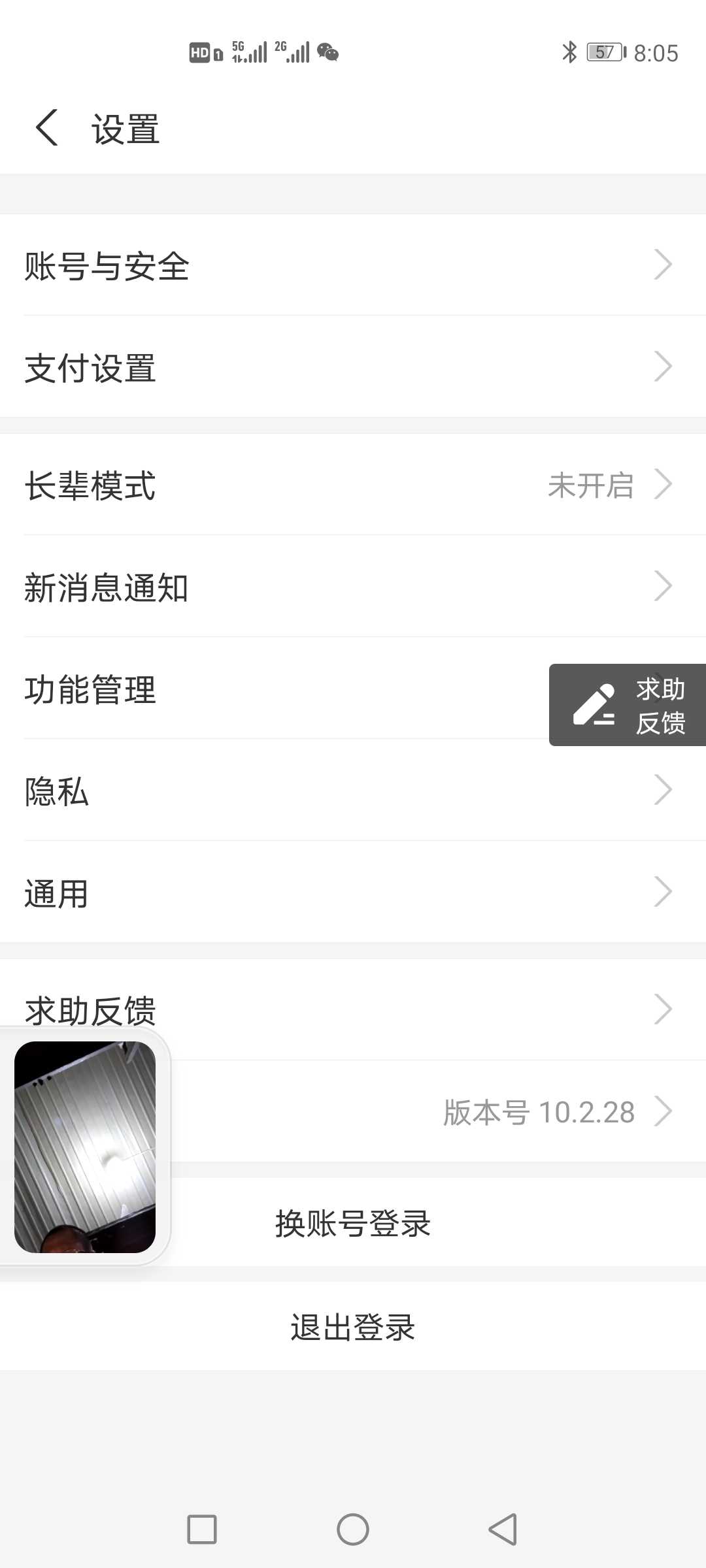Open the floating video call window
The height and width of the screenshot is (1568, 706).
coord(85,1147)
